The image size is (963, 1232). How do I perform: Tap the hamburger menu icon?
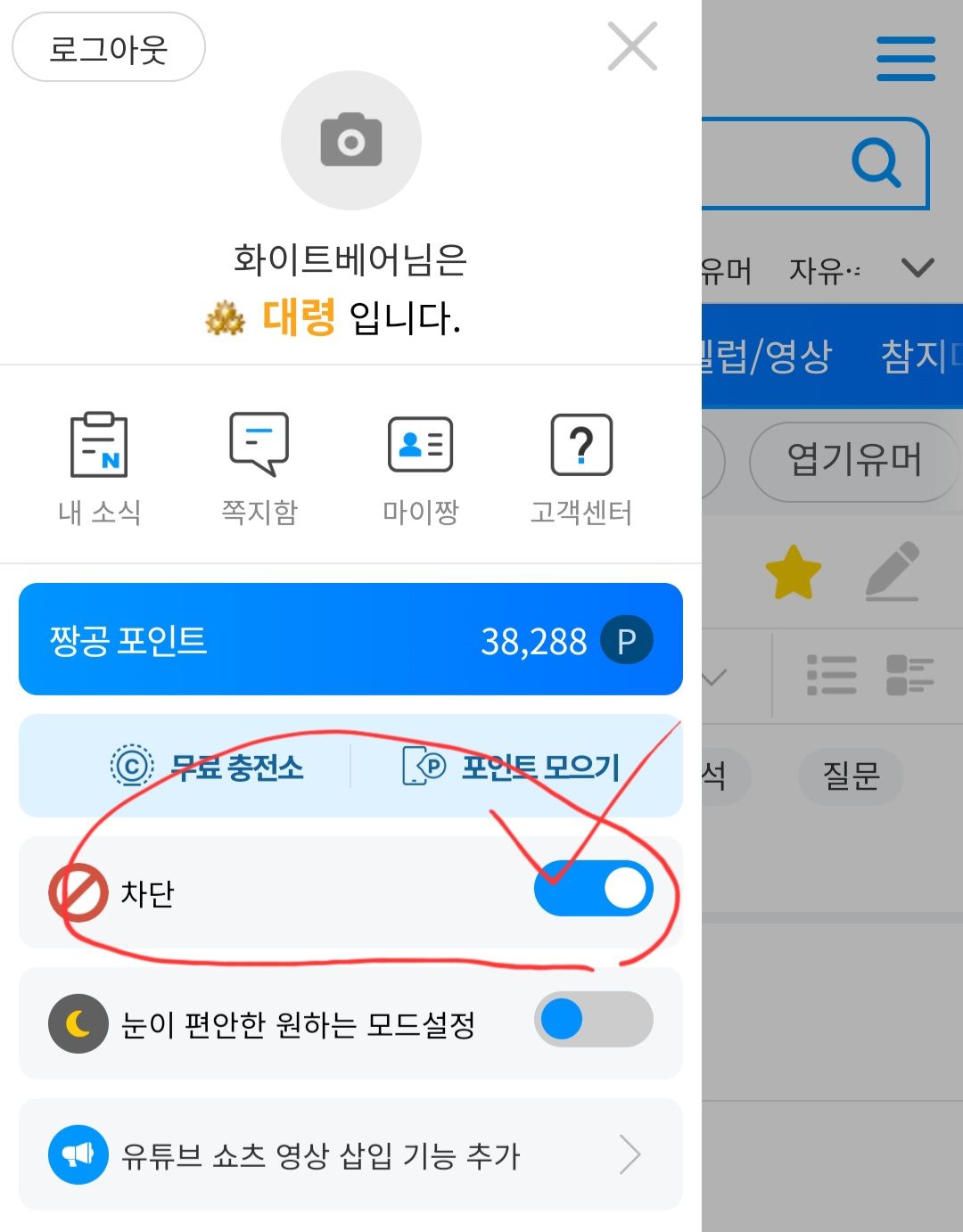905,59
